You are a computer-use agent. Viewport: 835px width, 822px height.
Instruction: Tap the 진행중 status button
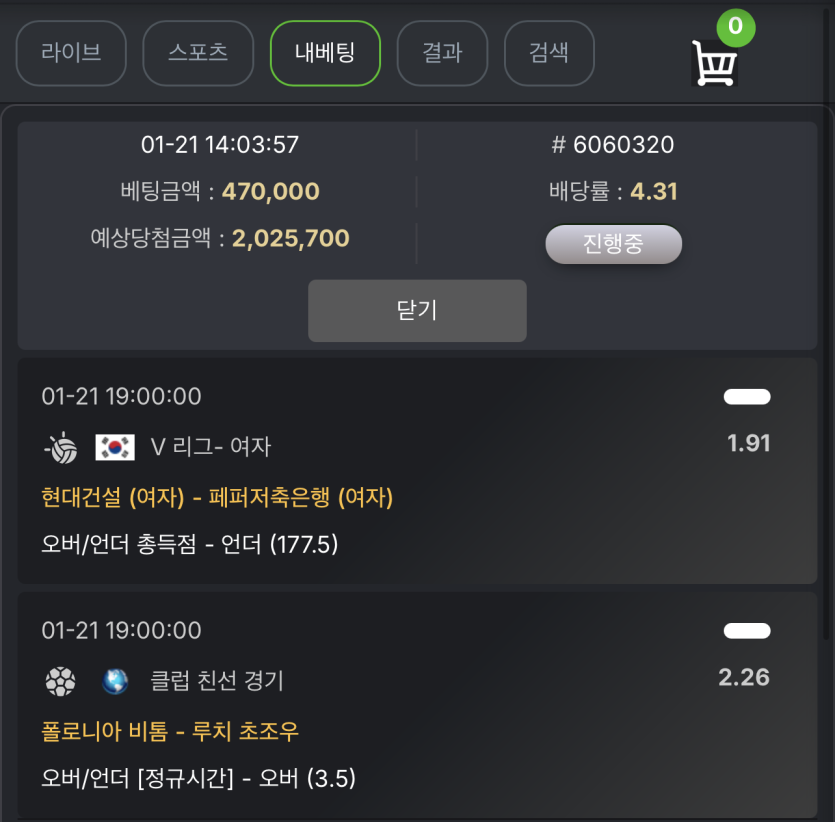pos(613,244)
